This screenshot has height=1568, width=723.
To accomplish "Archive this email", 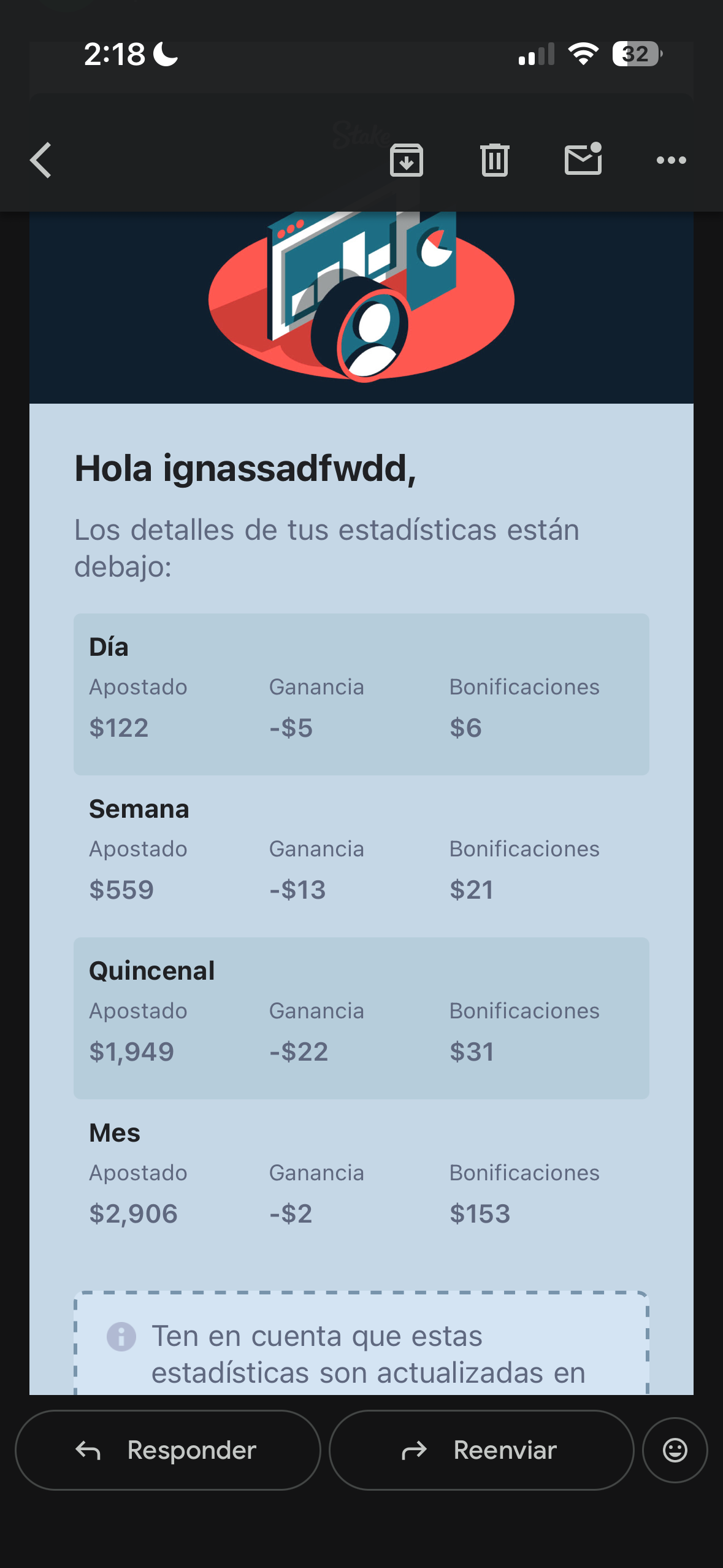I will pyautogui.click(x=407, y=160).
